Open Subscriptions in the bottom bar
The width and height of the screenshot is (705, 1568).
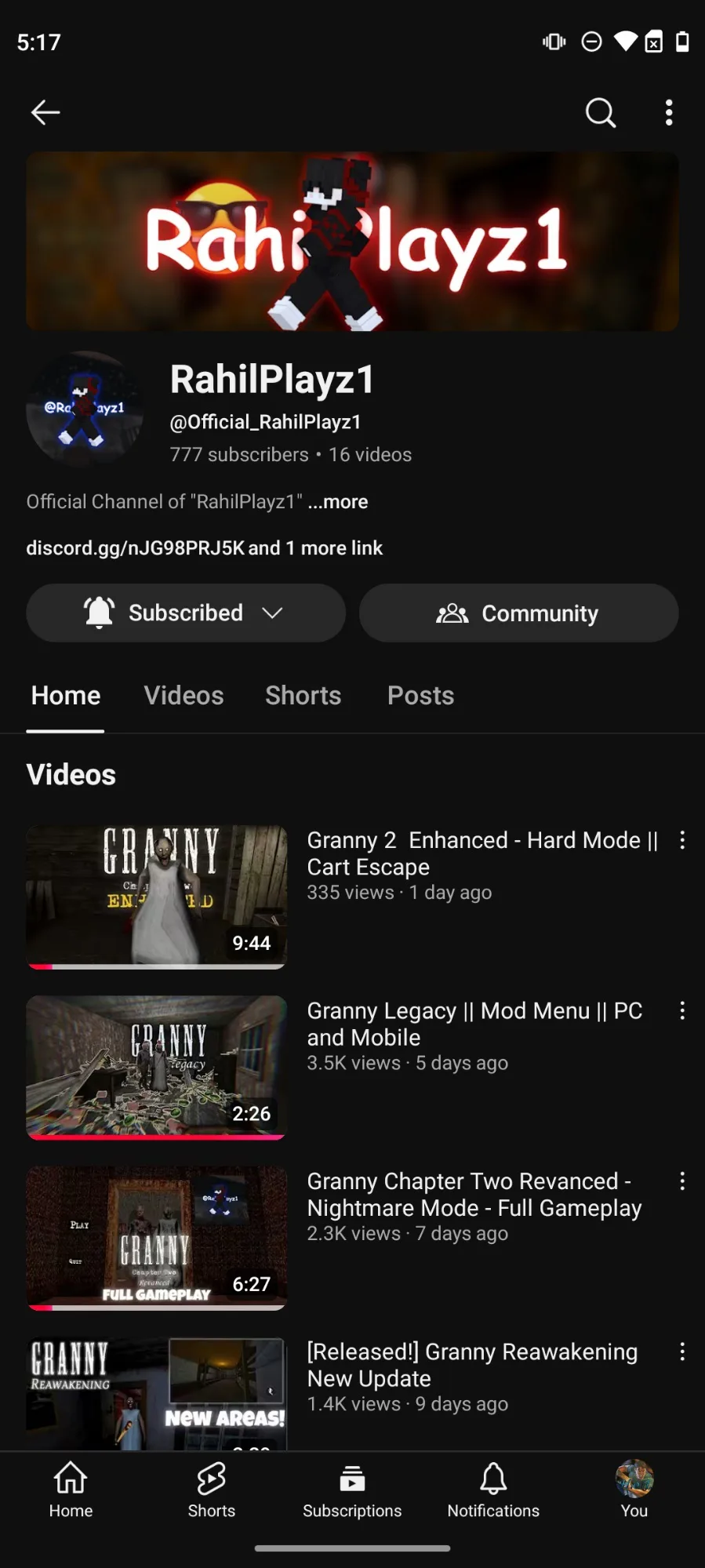tap(352, 1490)
